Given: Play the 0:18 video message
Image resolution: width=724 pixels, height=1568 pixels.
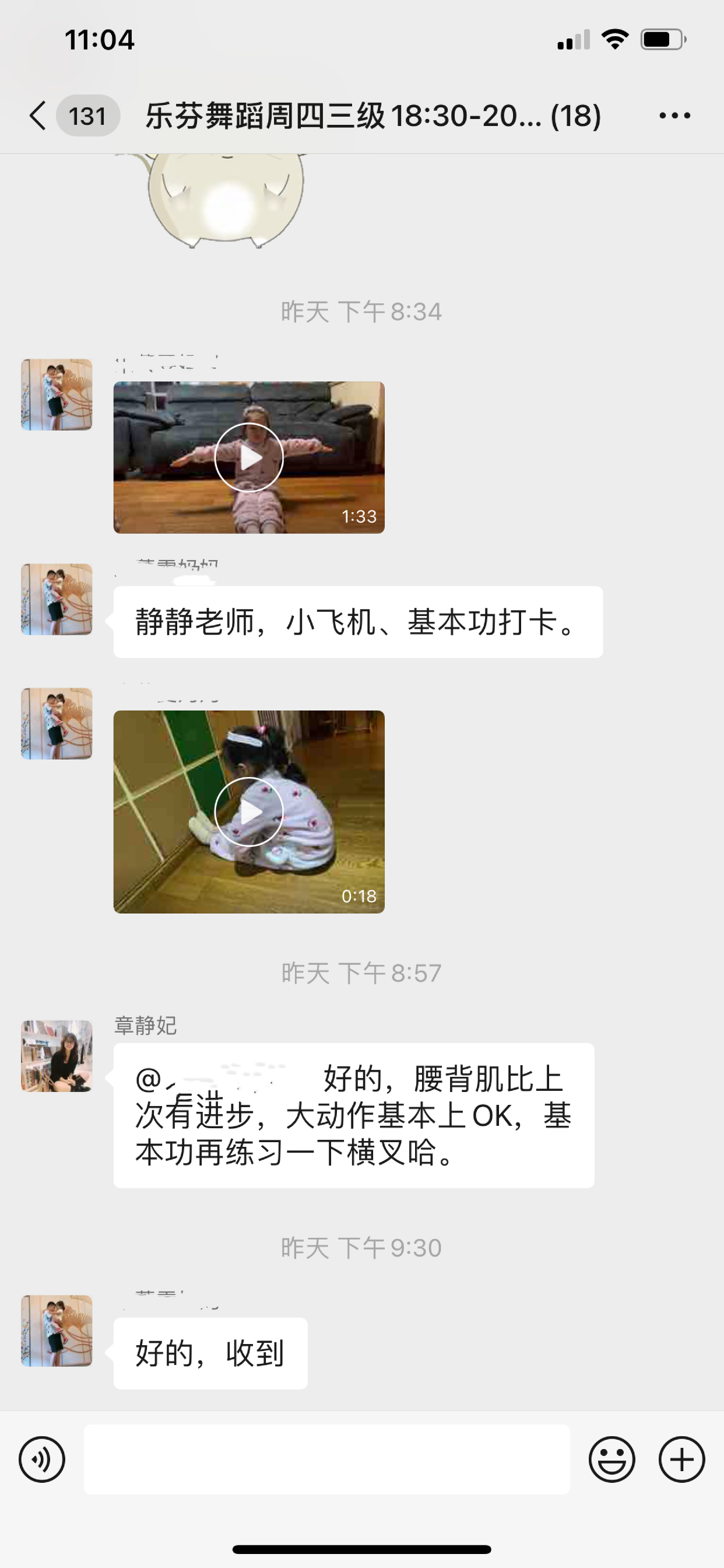Looking at the screenshot, I should pos(249,811).
